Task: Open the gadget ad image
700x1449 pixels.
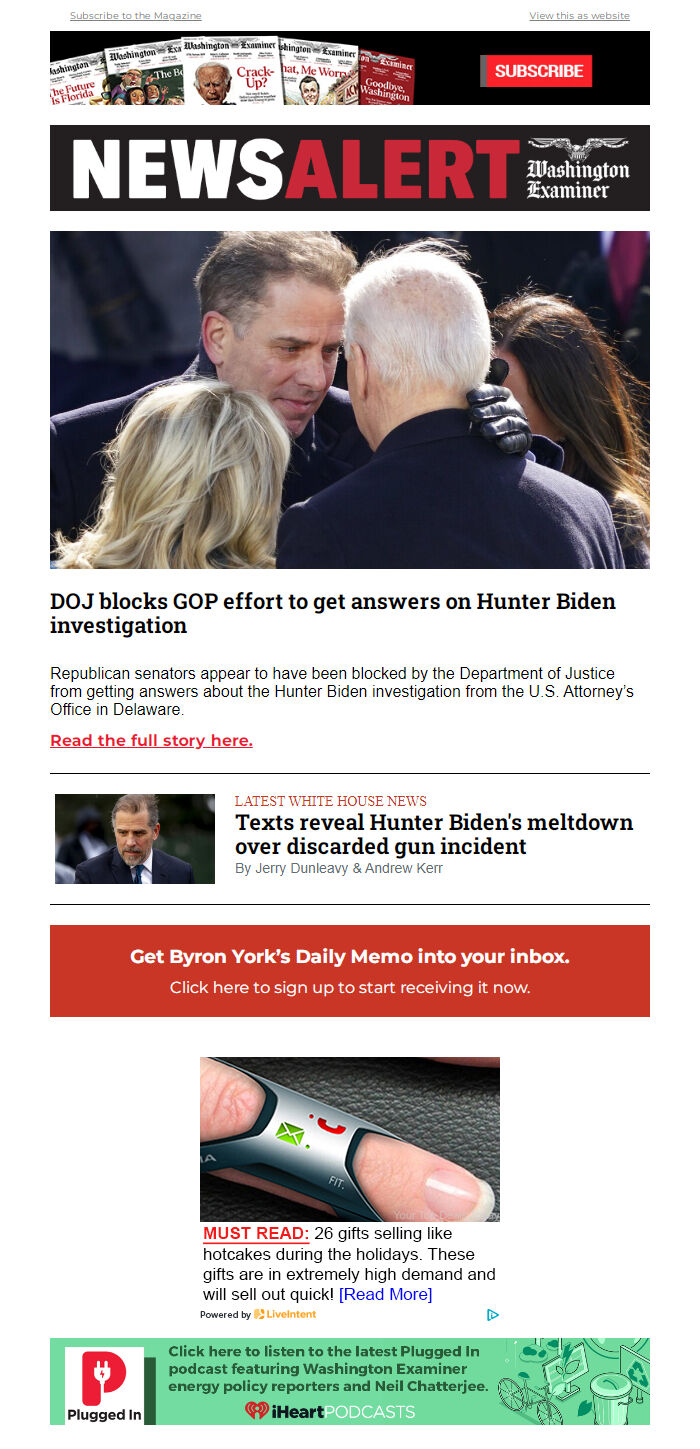Action: (350, 1139)
